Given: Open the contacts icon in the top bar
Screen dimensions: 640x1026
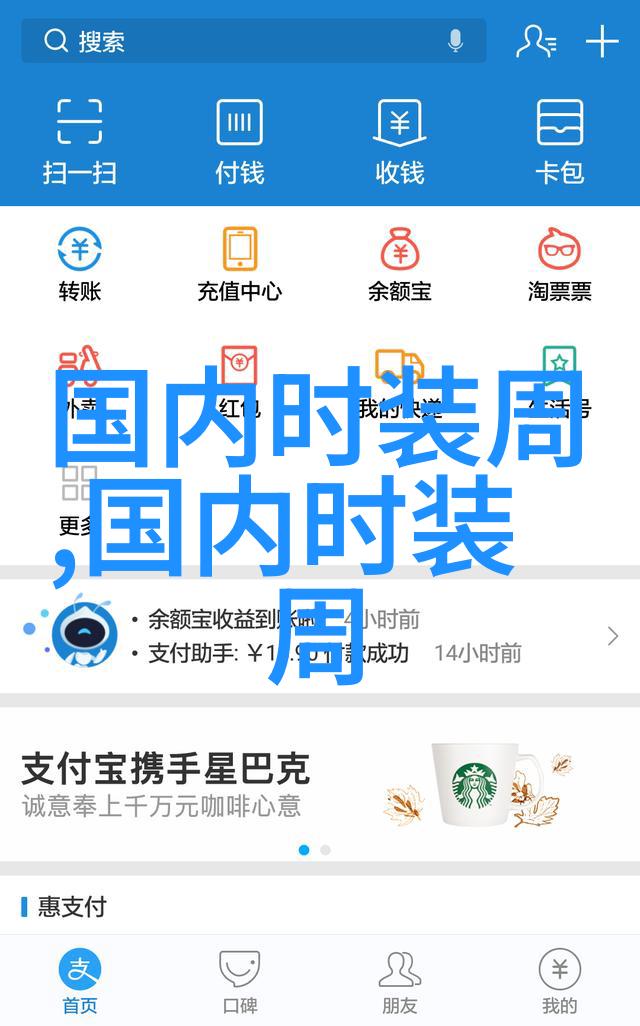Looking at the screenshot, I should [535, 42].
